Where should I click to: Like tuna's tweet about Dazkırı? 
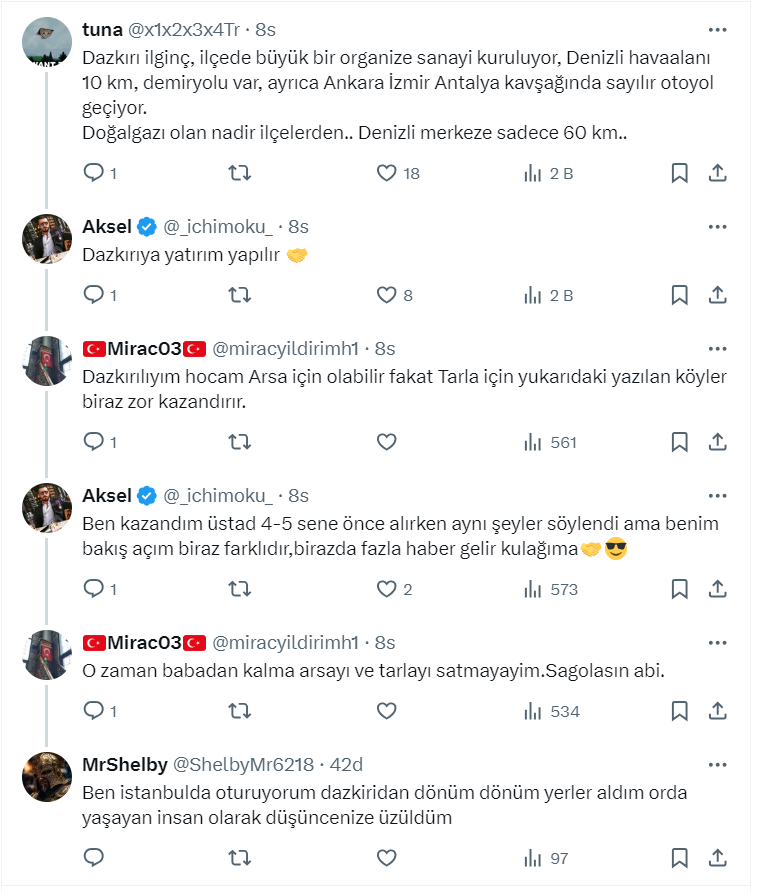tap(387, 173)
